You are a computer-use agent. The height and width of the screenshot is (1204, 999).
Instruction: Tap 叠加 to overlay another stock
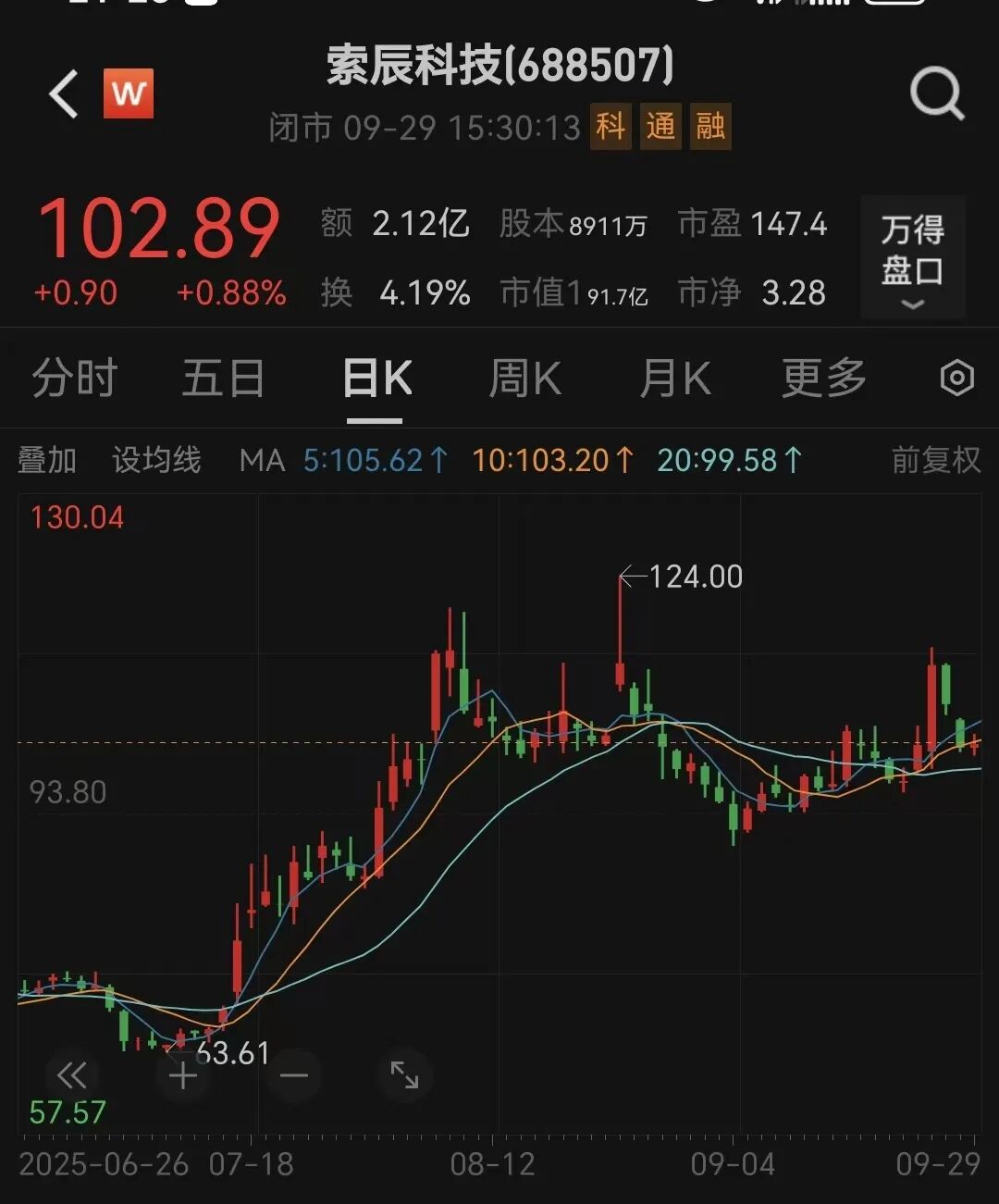[47, 460]
